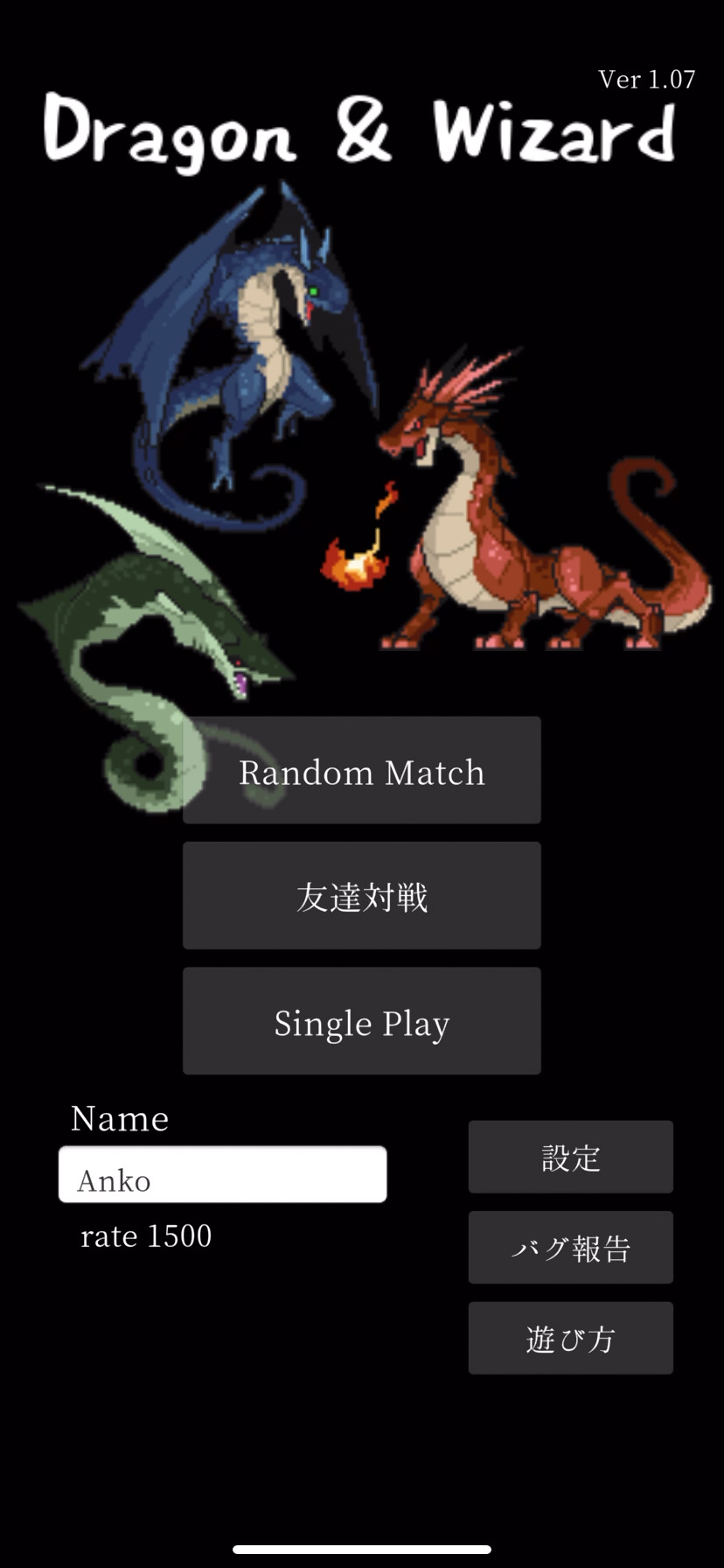Image resolution: width=724 pixels, height=1568 pixels.
Task: Open 友達対戦 friend battle mode
Action: pyautogui.click(x=361, y=895)
